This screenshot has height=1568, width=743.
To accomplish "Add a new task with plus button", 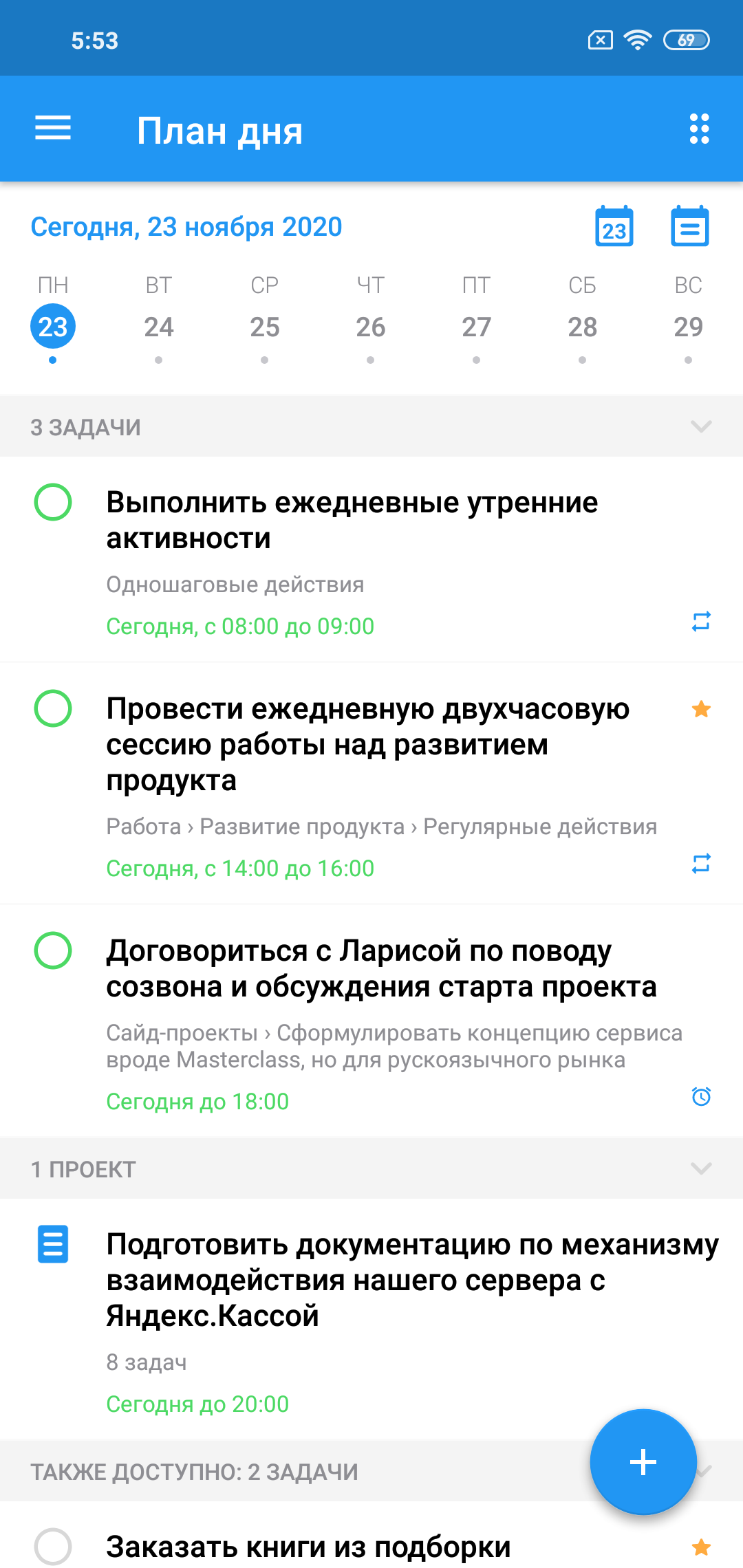I will click(x=643, y=1461).
